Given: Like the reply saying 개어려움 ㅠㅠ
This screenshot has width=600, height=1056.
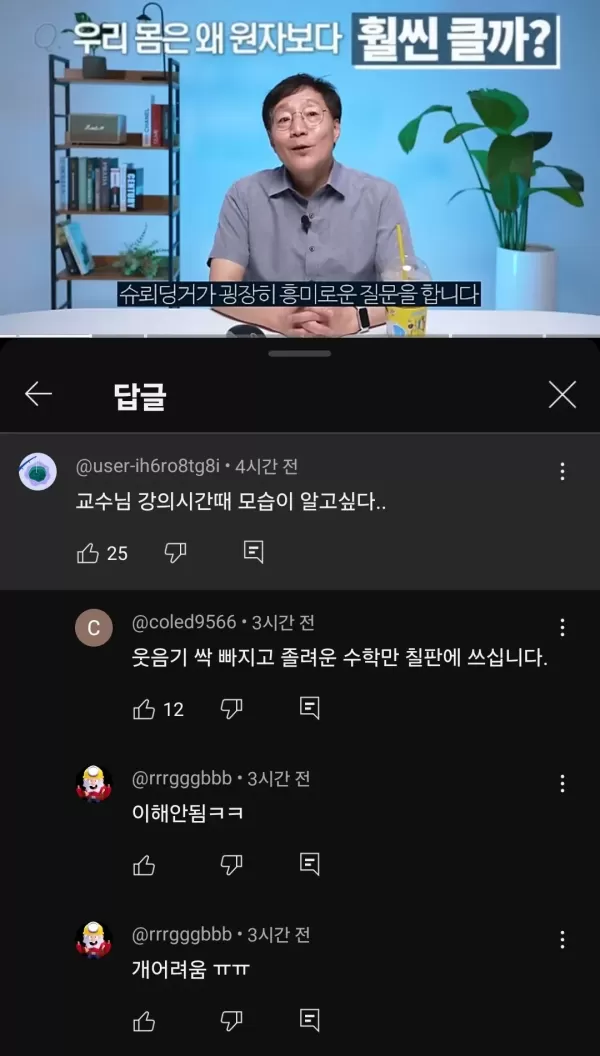Looking at the screenshot, I should [144, 1020].
